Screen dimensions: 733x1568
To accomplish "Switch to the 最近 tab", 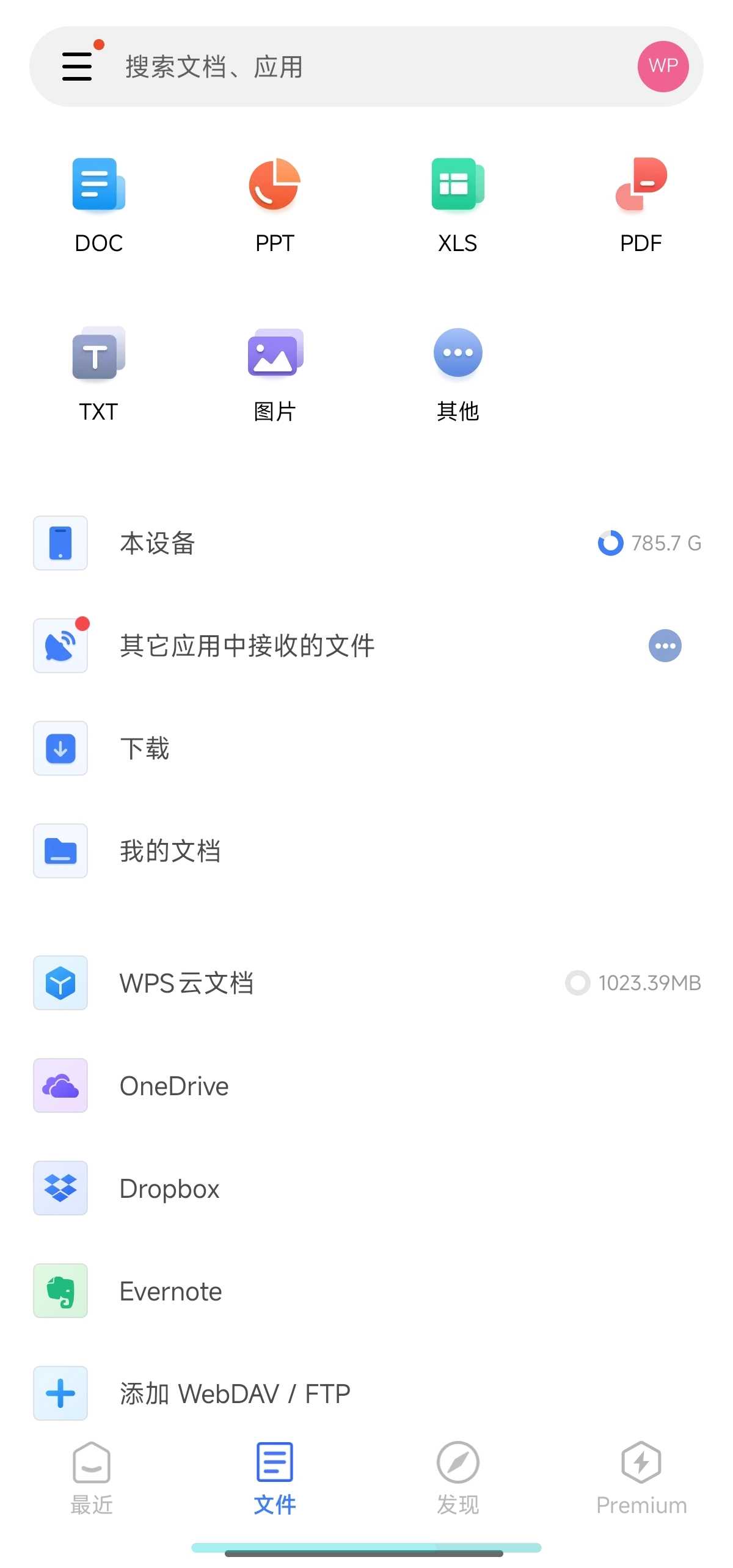I will pos(92,1478).
